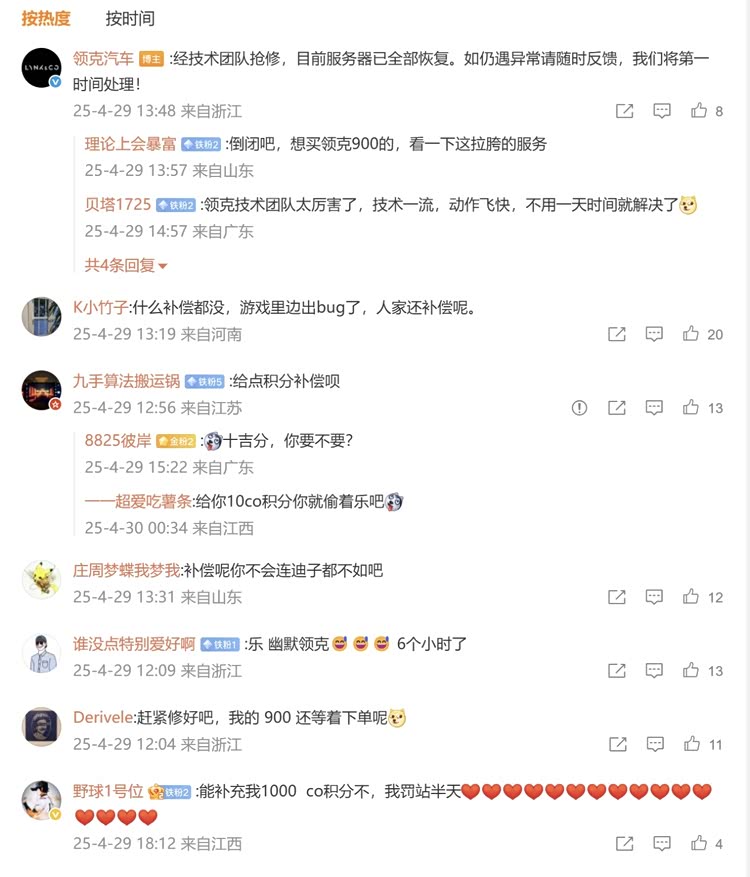Switch to the 按时间 sorting tab
This screenshot has width=750, height=877.
click(130, 19)
